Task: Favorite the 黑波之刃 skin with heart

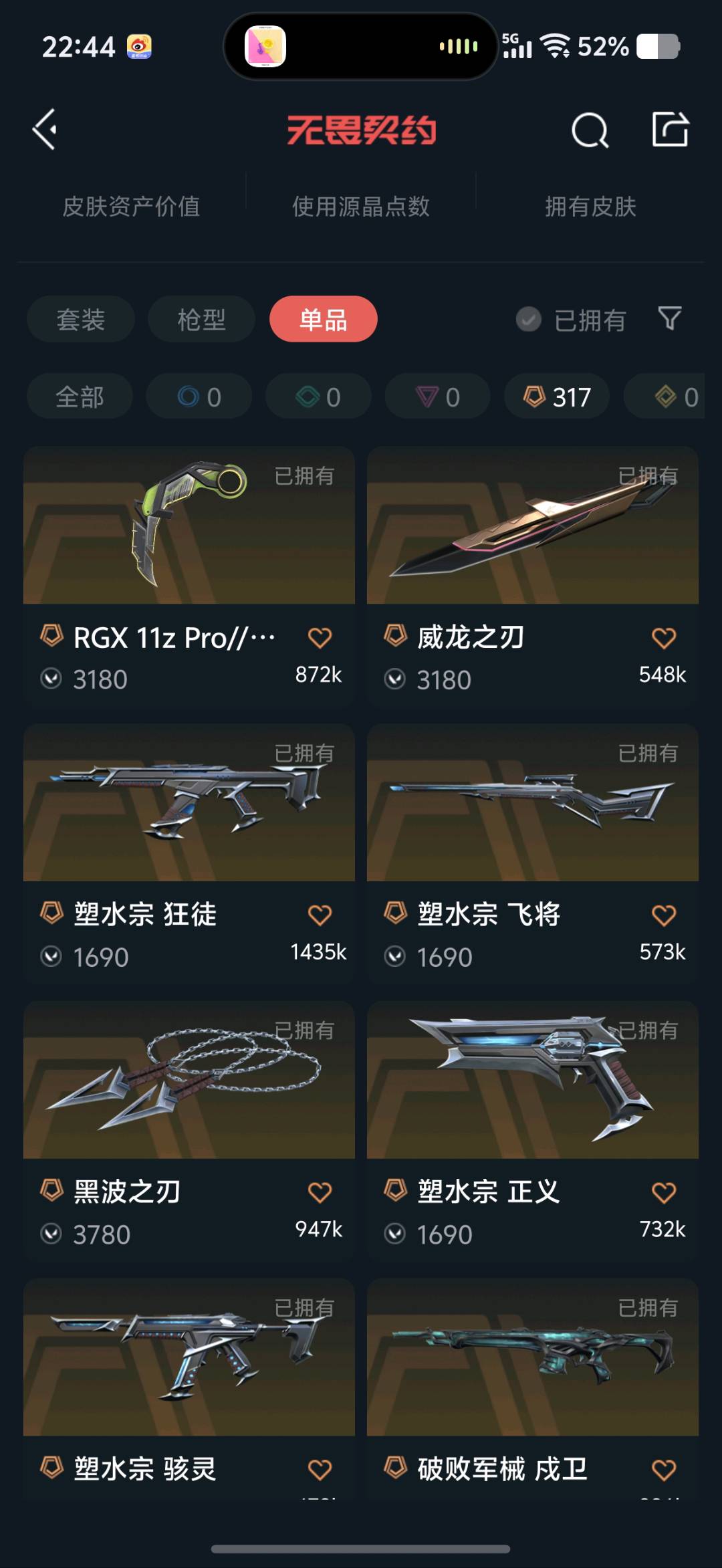Action: pos(320,1192)
